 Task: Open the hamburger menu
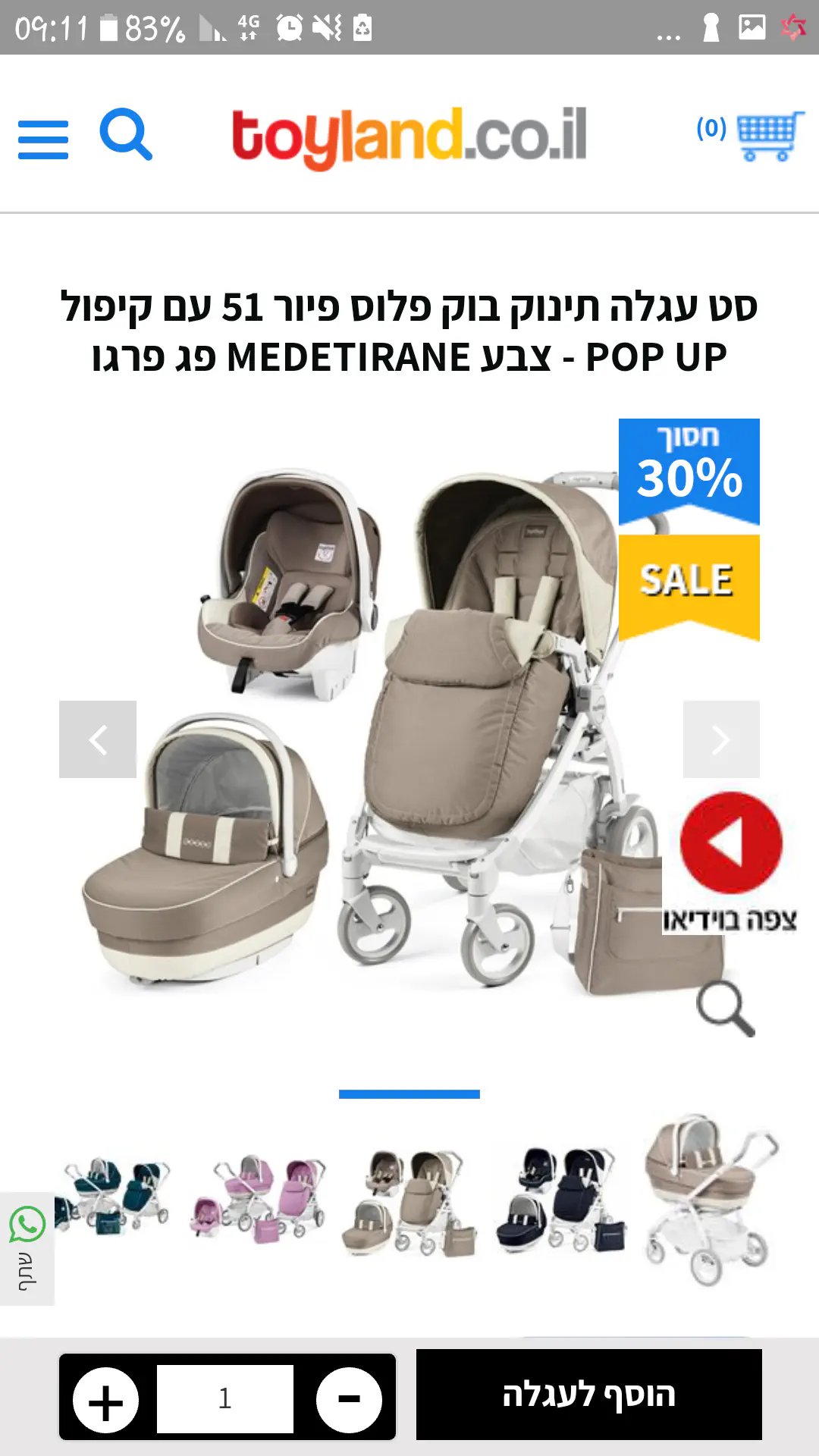pos(43,140)
